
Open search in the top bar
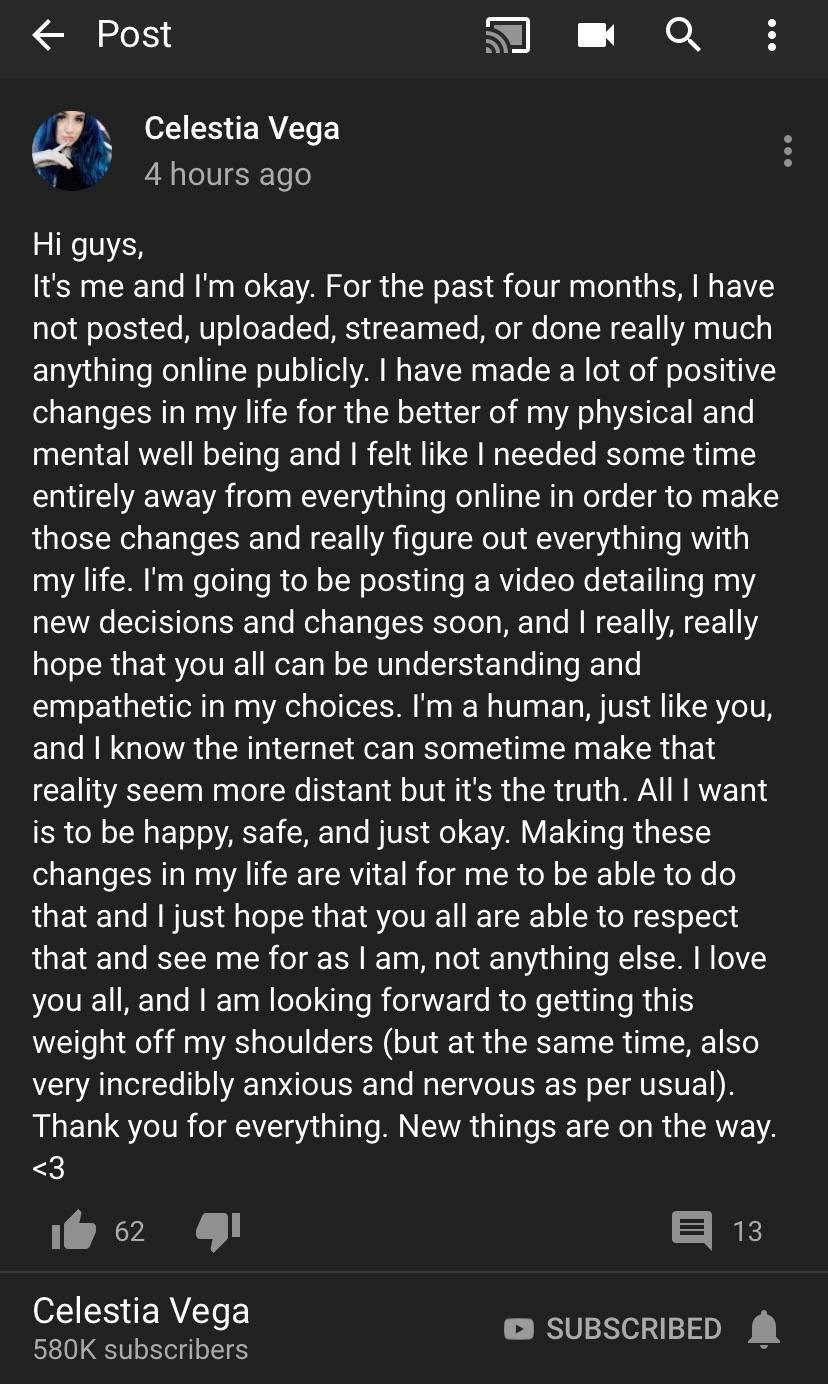(683, 36)
